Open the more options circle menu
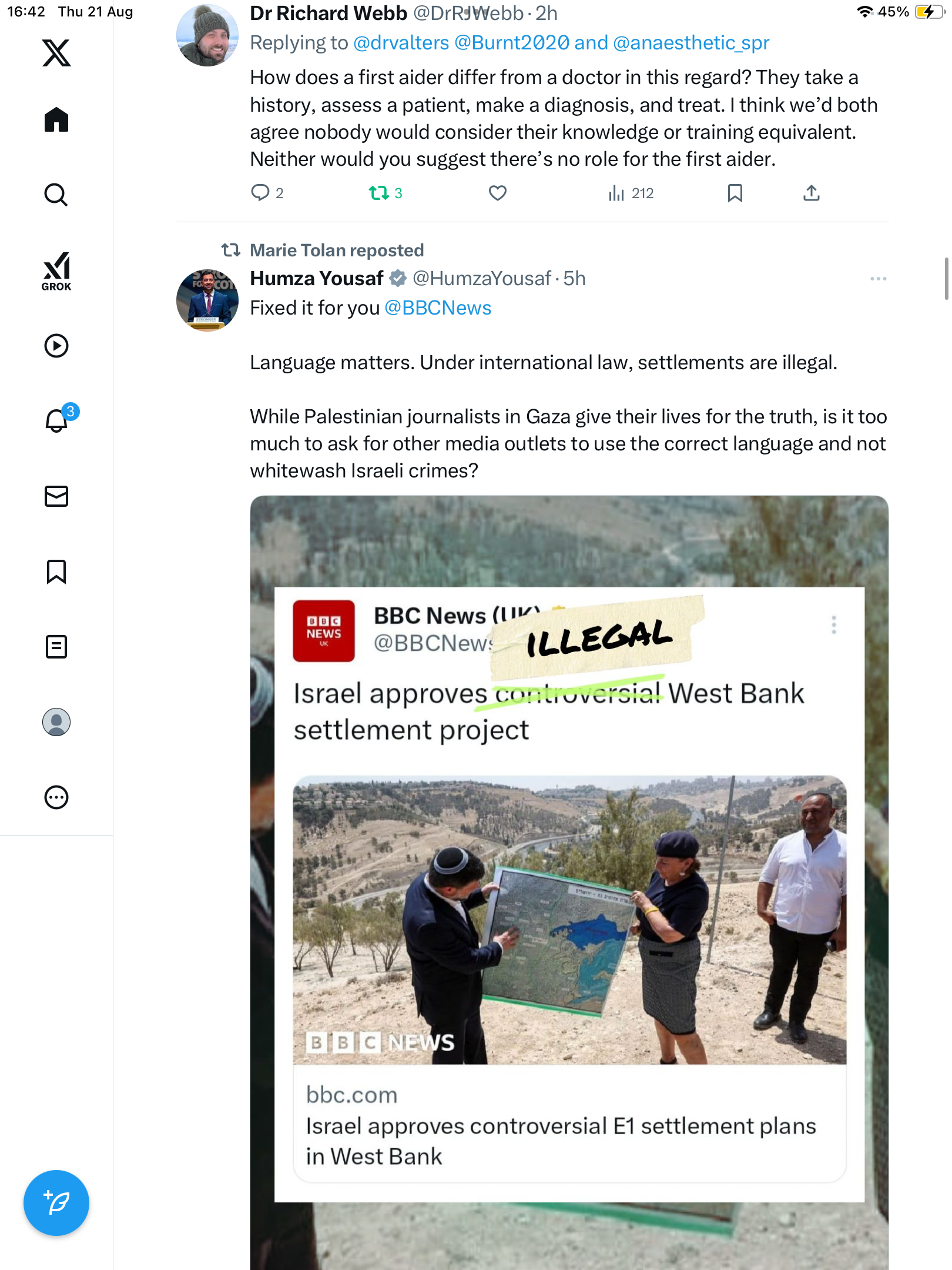 click(x=56, y=797)
